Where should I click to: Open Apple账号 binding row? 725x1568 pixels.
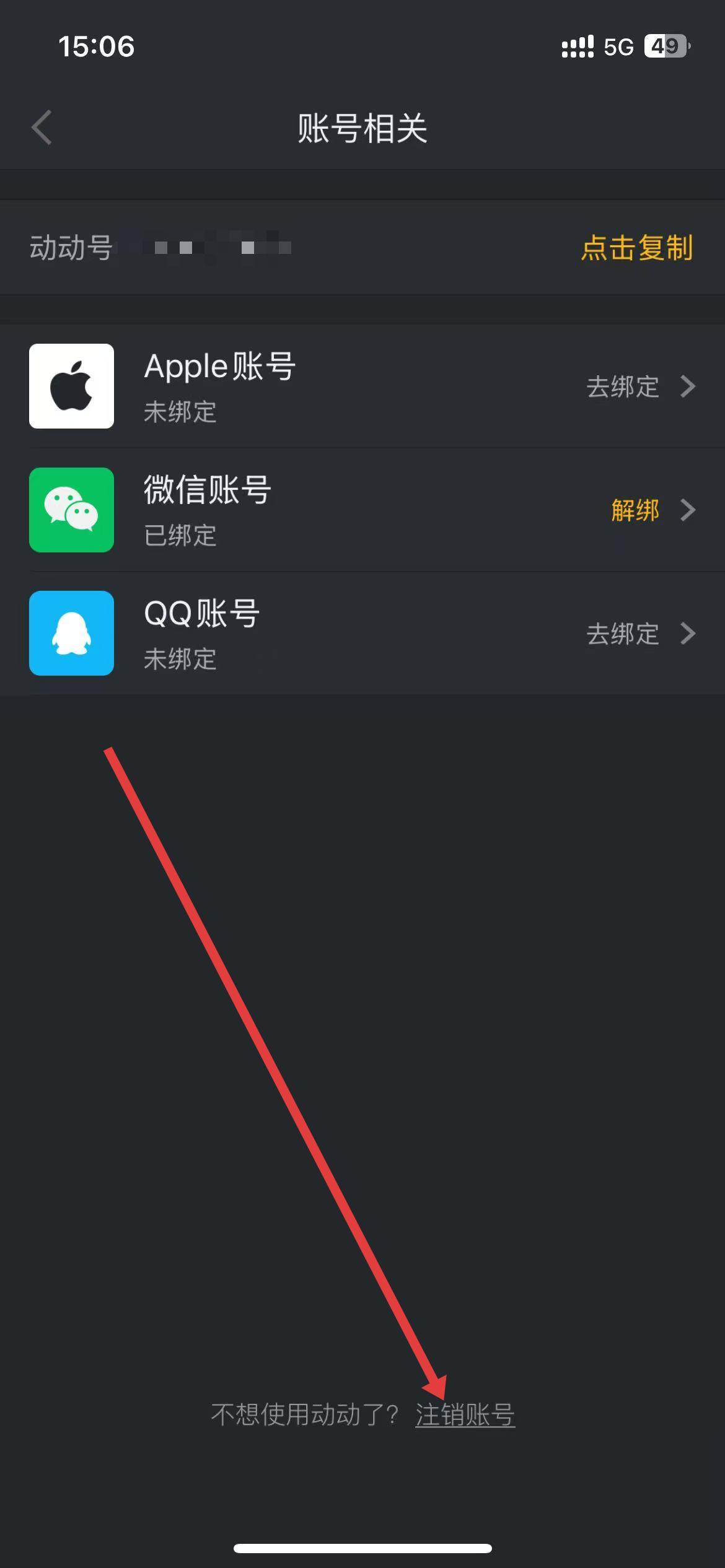(x=362, y=386)
